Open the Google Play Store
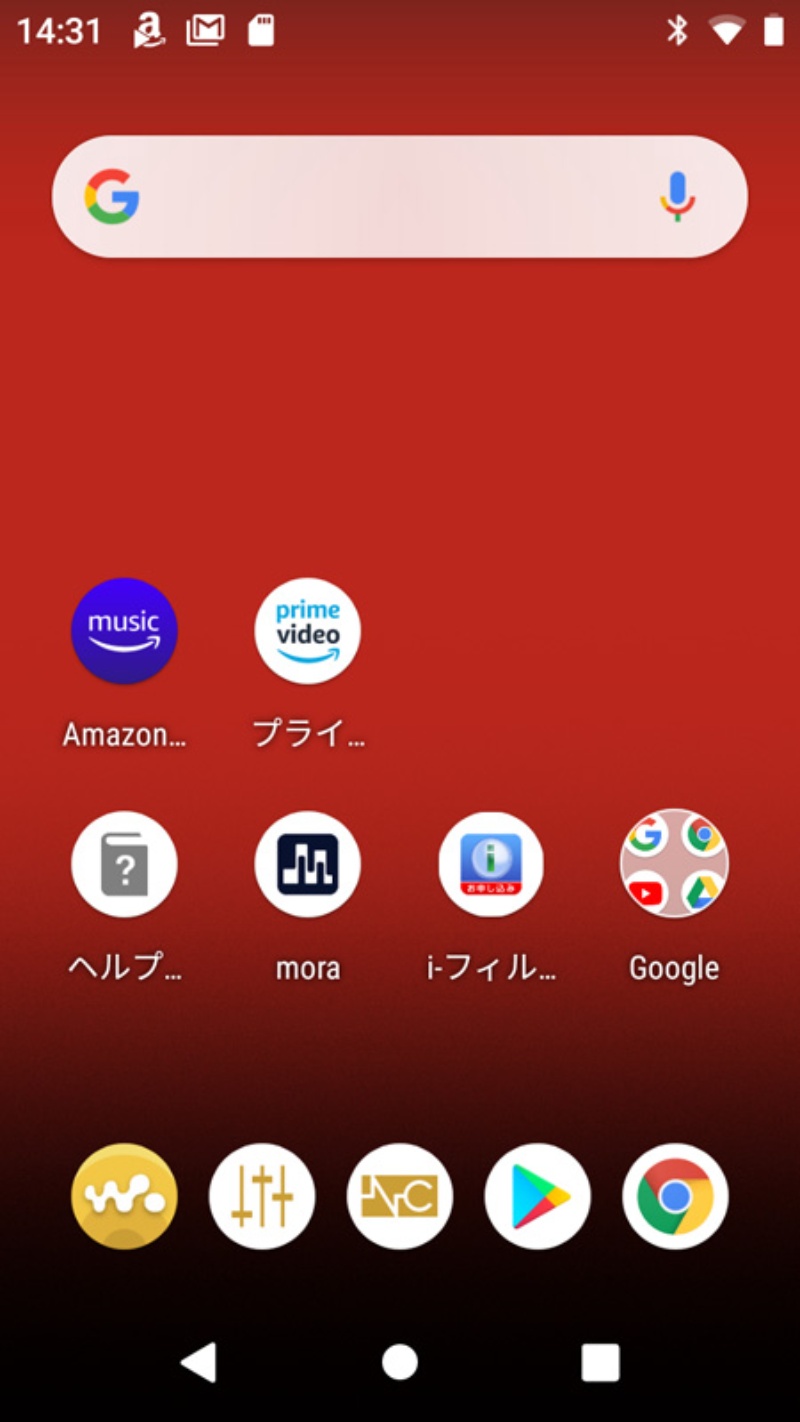Screen dimensions: 800x1422 pos(538,1196)
